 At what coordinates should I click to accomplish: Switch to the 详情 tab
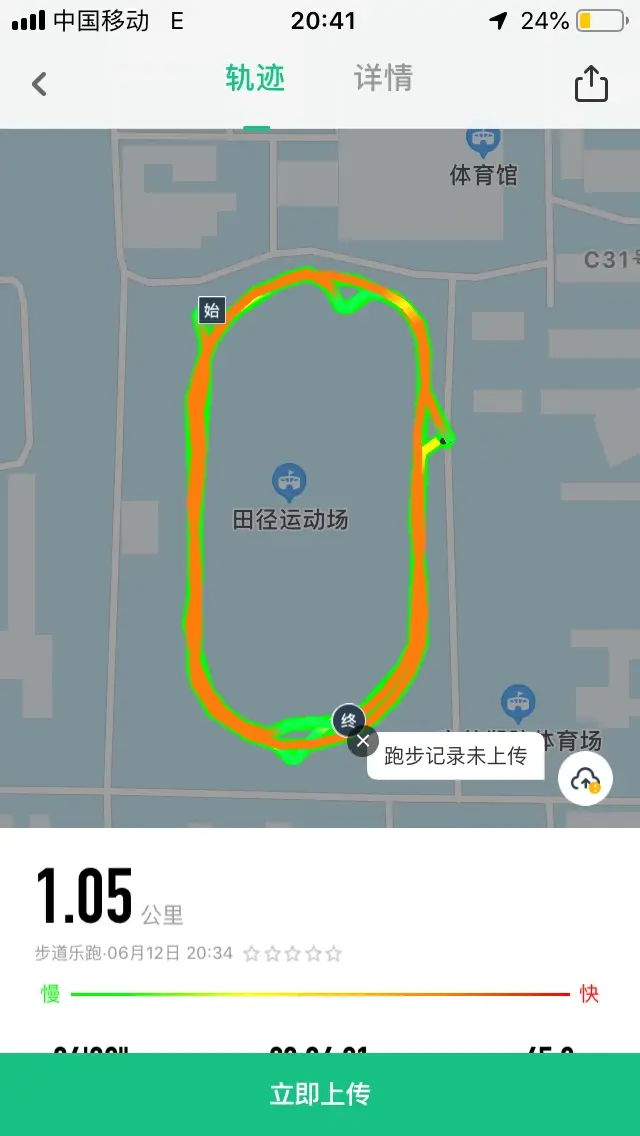383,79
